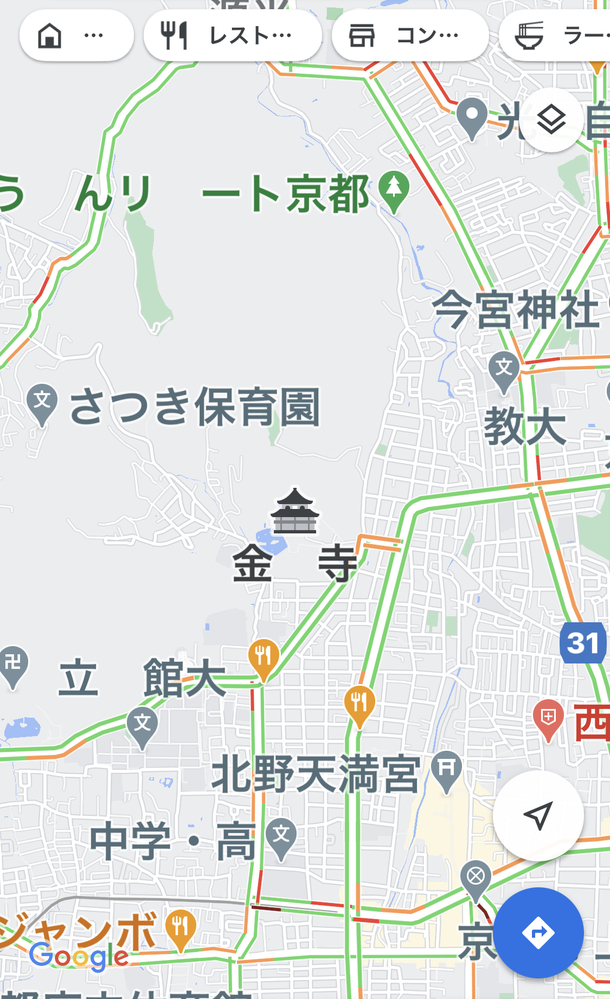
Task: Center map on my location
Action: point(538,816)
